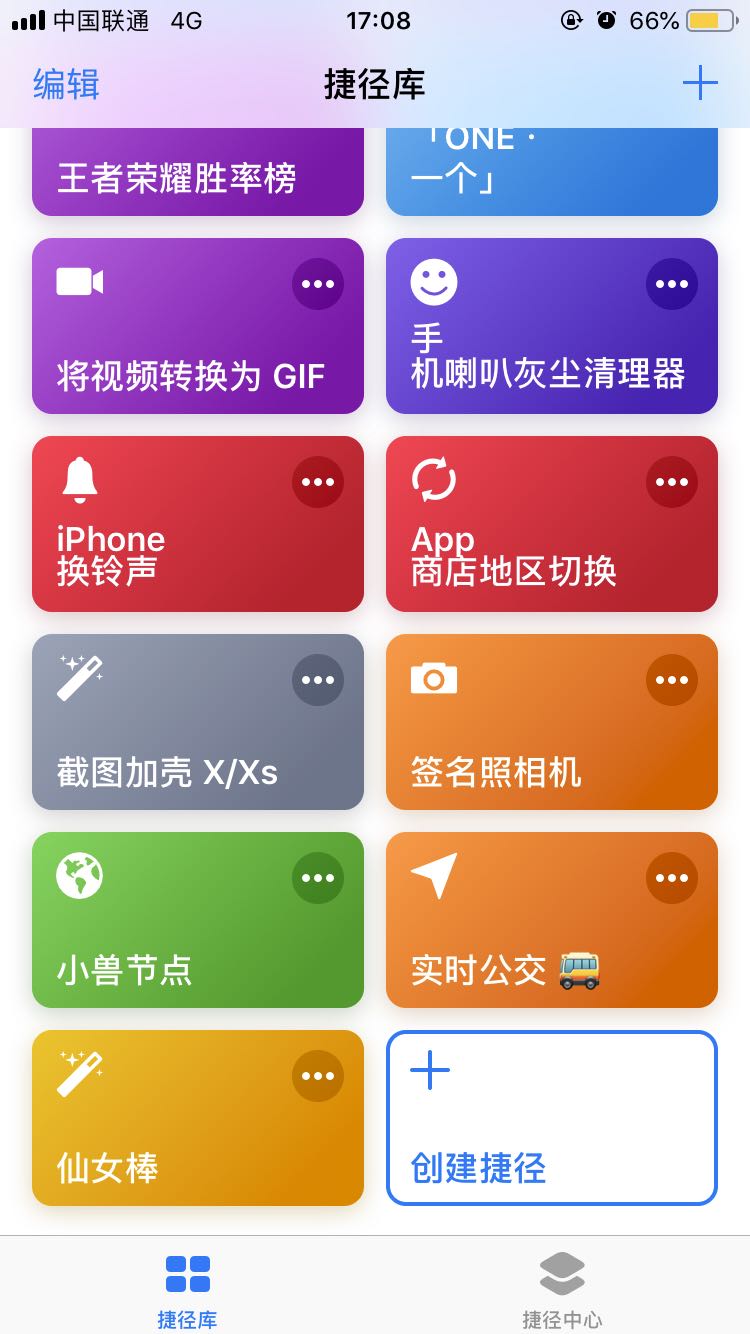750x1334 pixels.
Task: Select the 创建捷径 card
Action: [x=552, y=1118]
